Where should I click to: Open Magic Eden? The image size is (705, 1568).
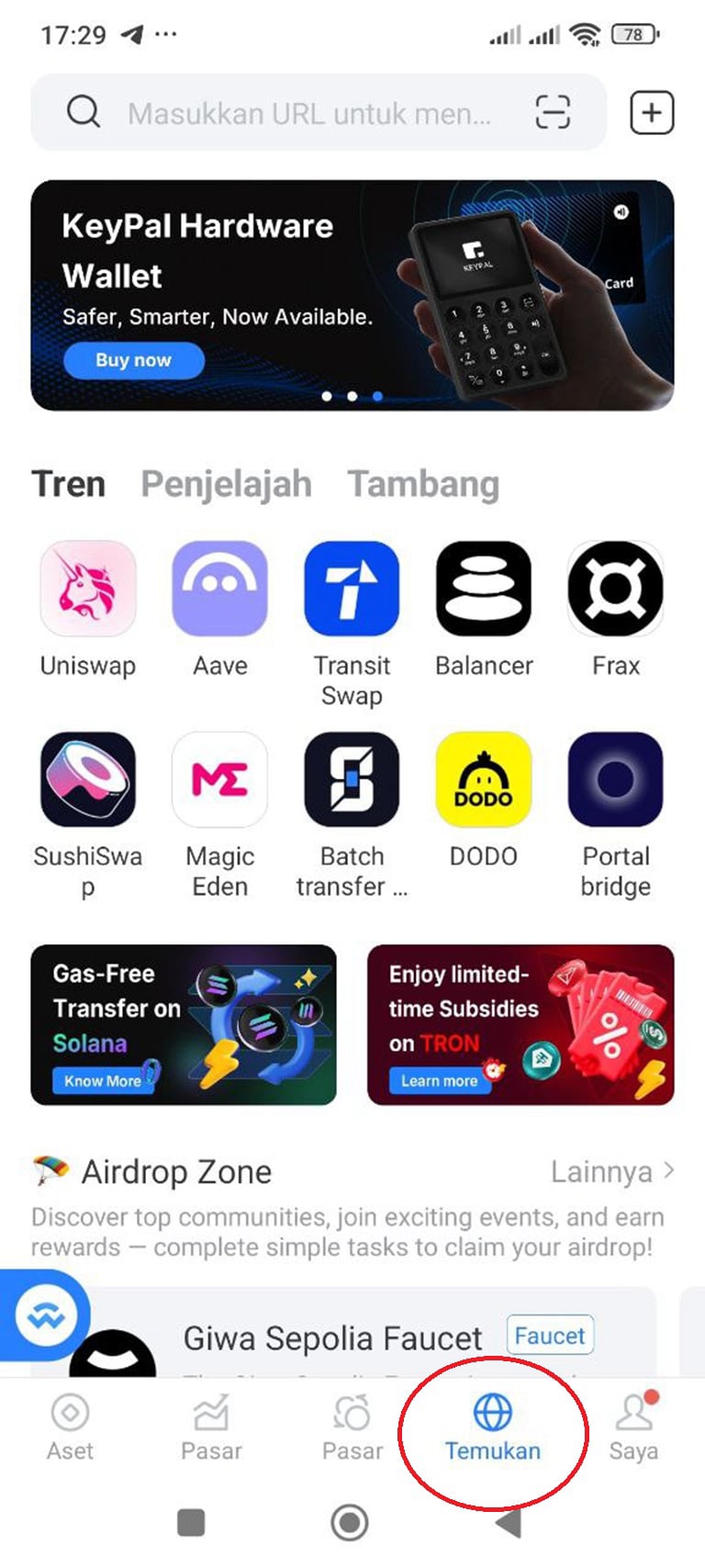[x=220, y=780]
